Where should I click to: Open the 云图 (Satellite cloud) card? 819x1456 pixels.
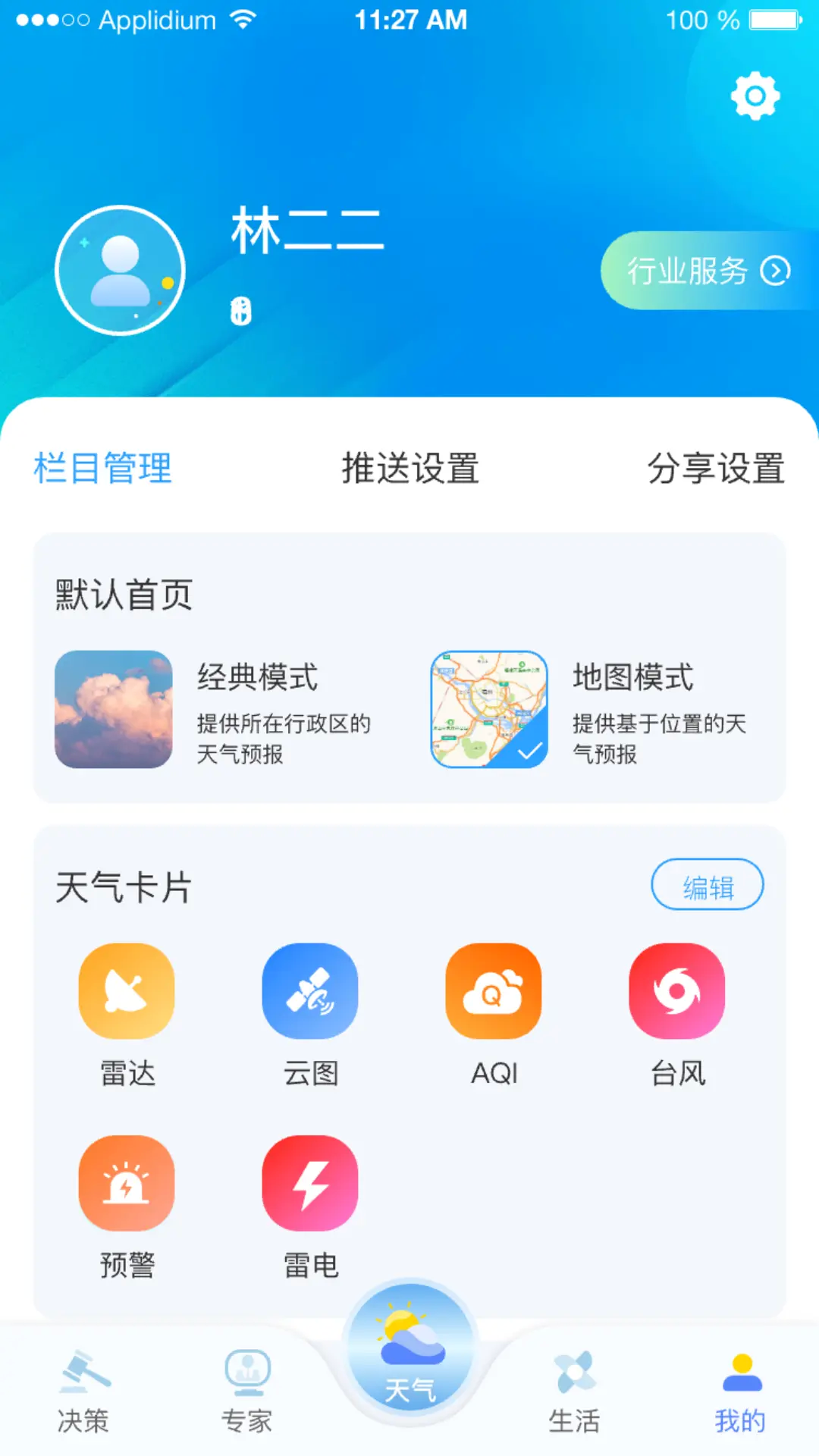click(309, 991)
